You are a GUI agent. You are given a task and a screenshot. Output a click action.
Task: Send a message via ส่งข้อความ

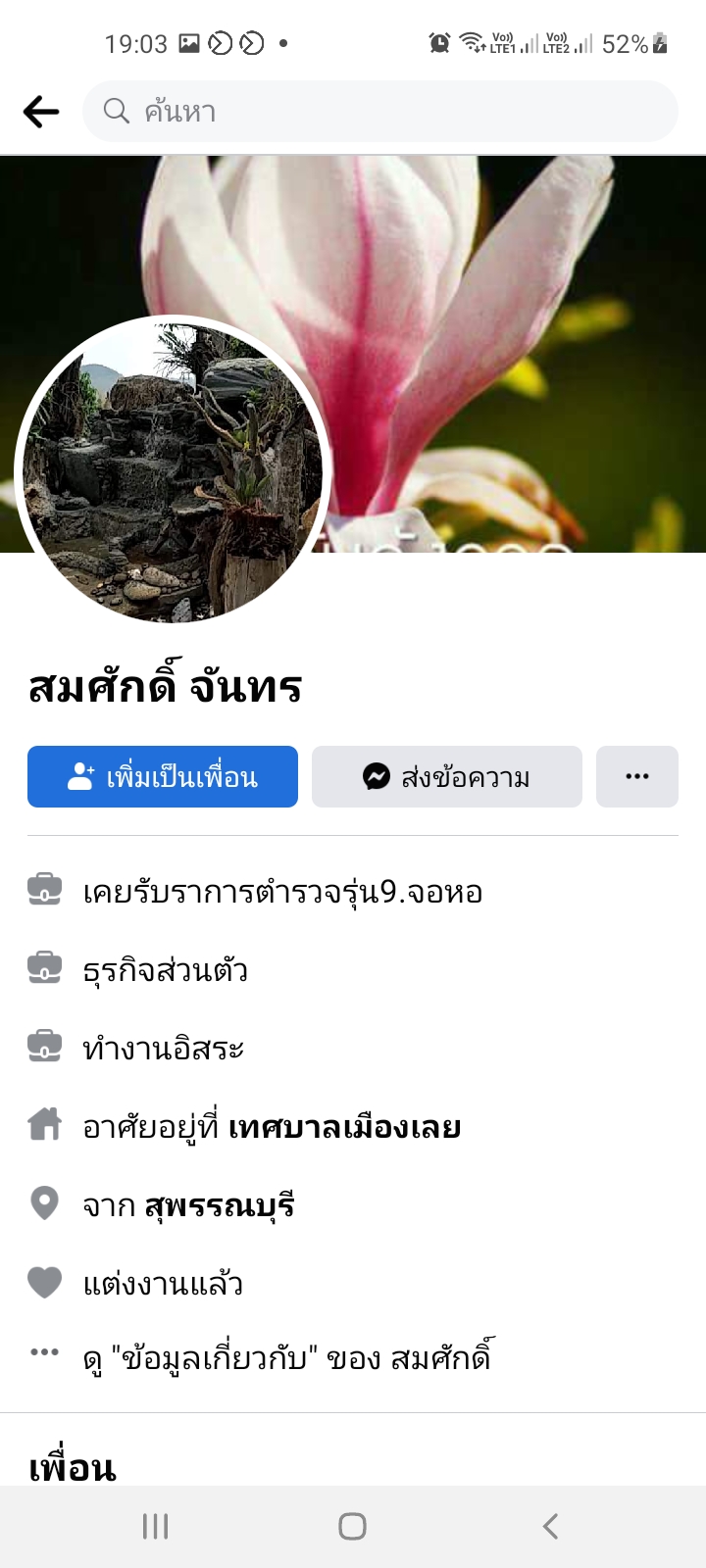pyautogui.click(x=447, y=777)
